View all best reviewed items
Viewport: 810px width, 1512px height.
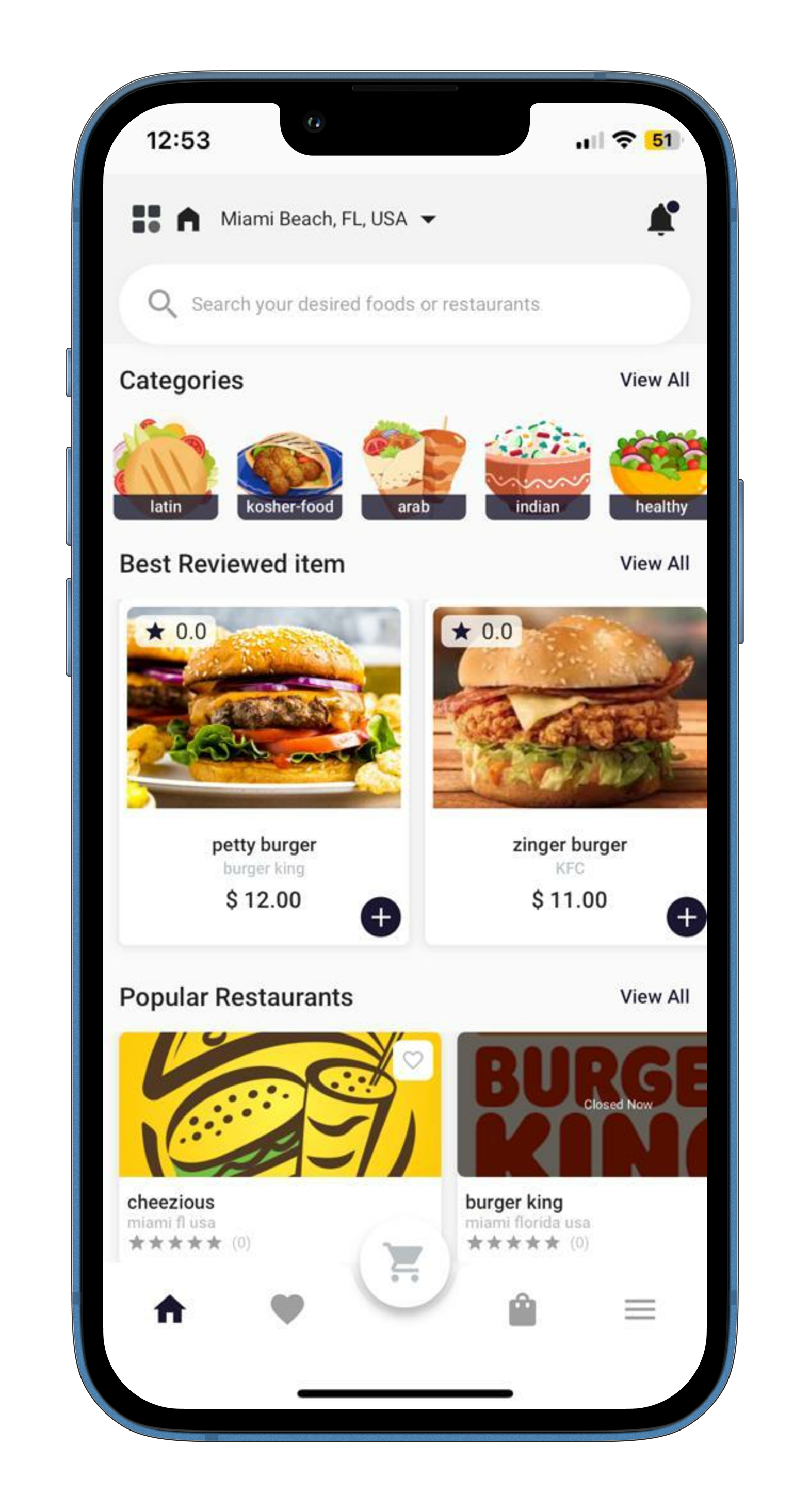[654, 564]
